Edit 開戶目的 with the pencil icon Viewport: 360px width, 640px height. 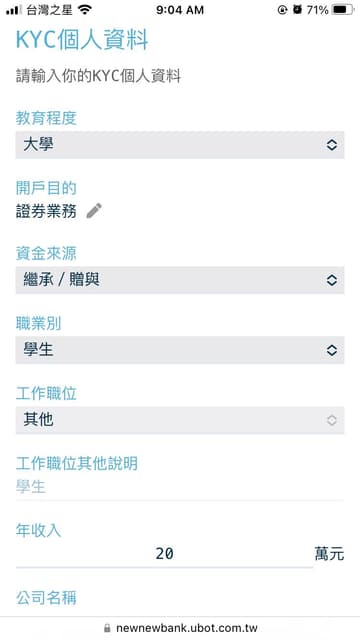point(94,211)
